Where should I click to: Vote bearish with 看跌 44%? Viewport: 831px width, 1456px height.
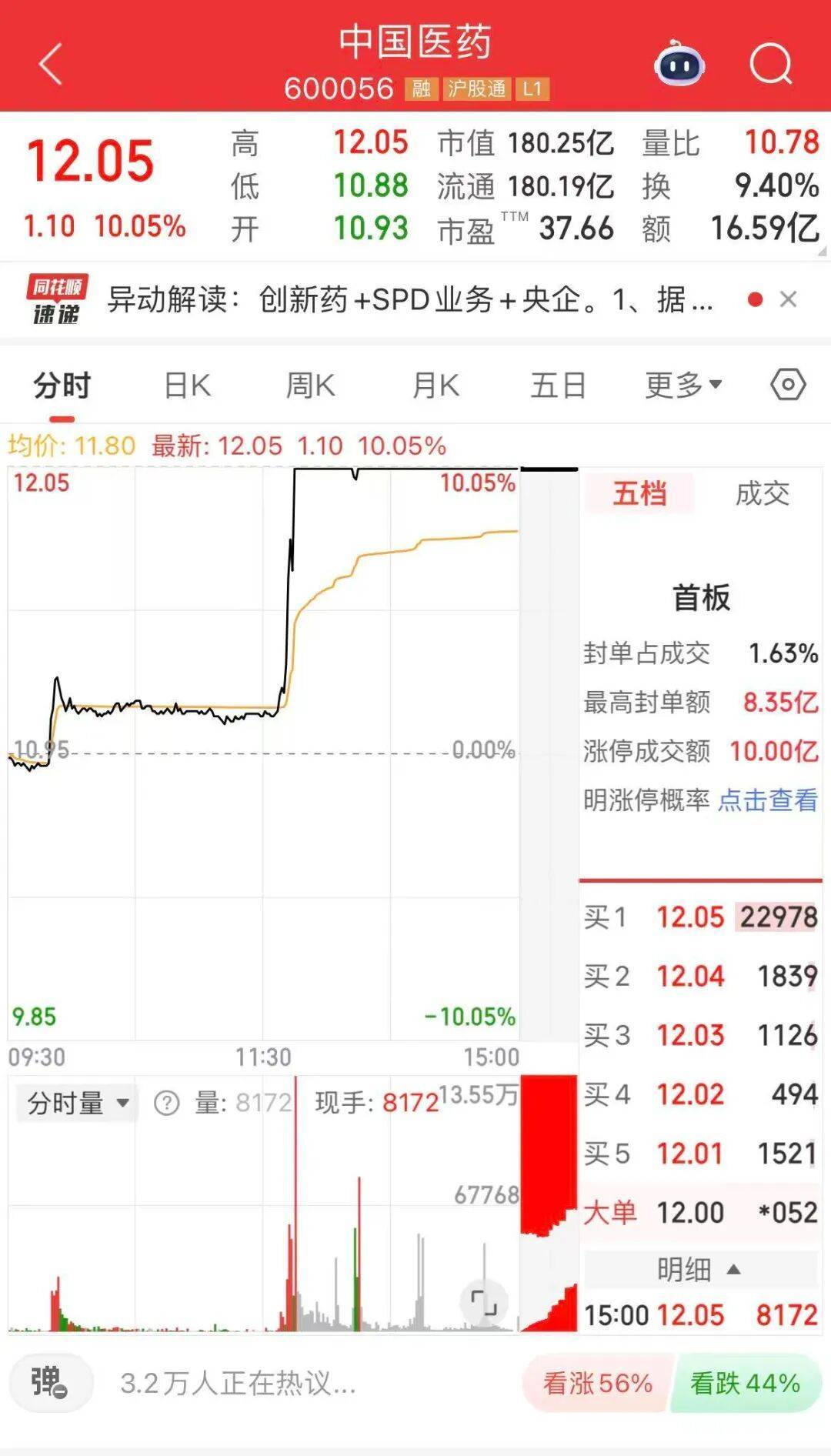click(x=746, y=1384)
